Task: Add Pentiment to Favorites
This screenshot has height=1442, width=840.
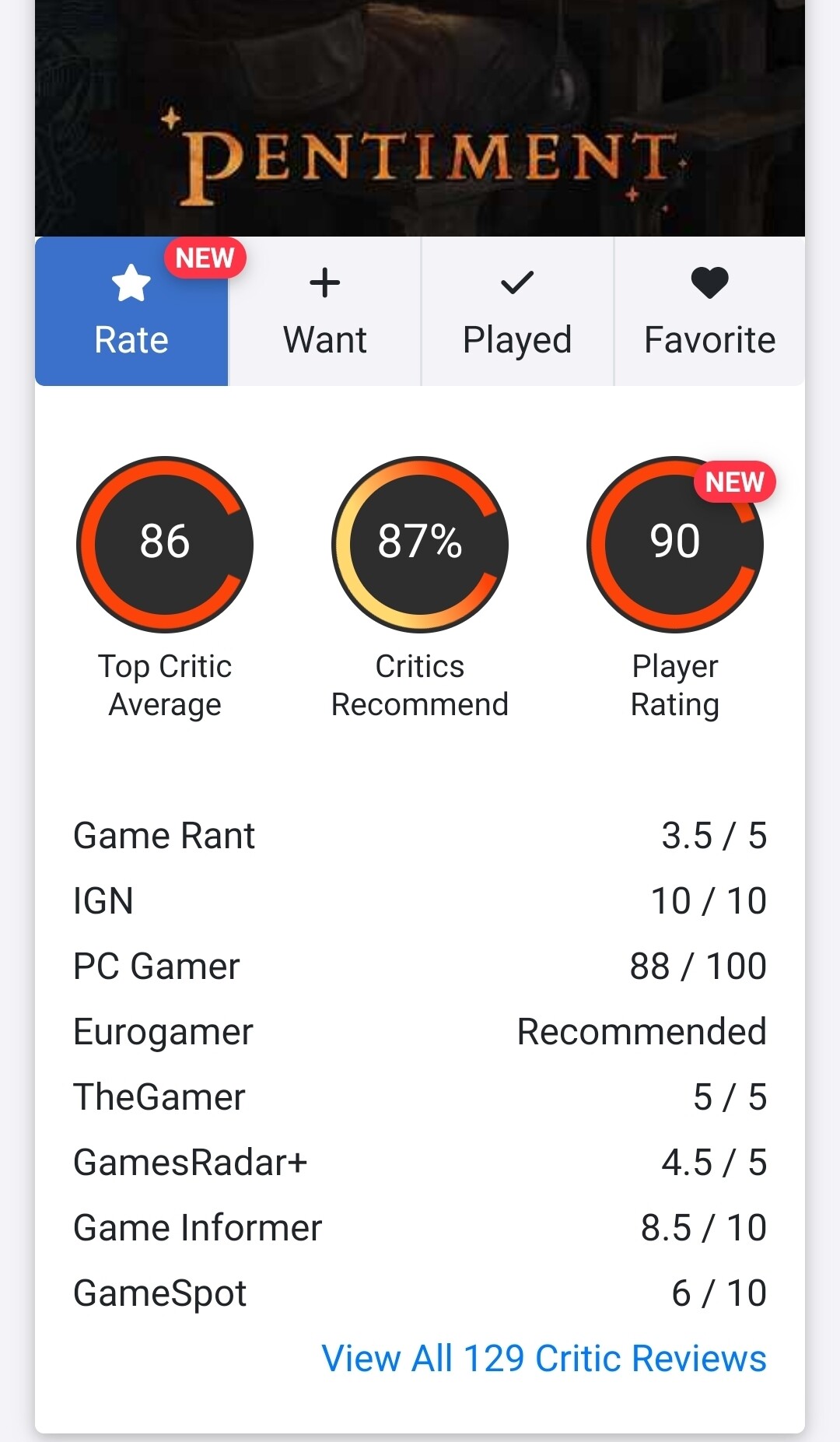Action: tap(709, 311)
